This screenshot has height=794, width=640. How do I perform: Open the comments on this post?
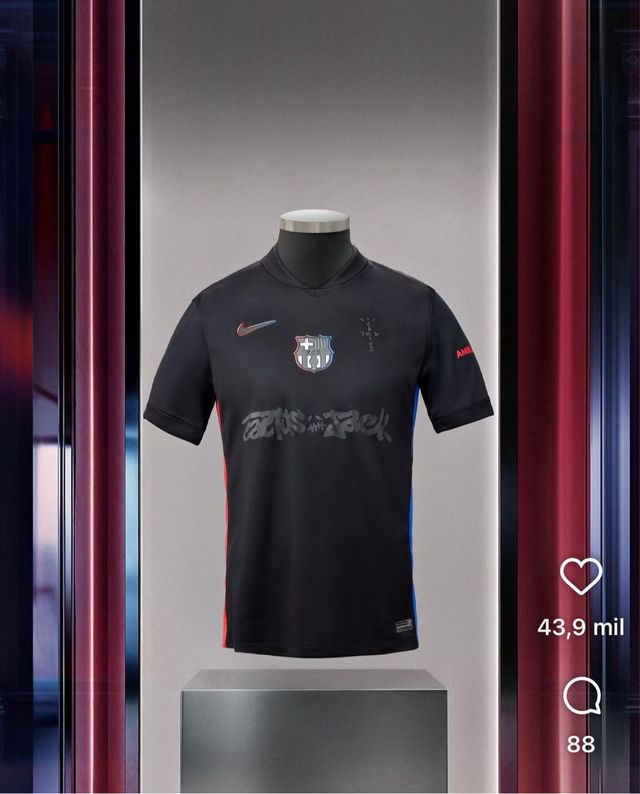581,697
